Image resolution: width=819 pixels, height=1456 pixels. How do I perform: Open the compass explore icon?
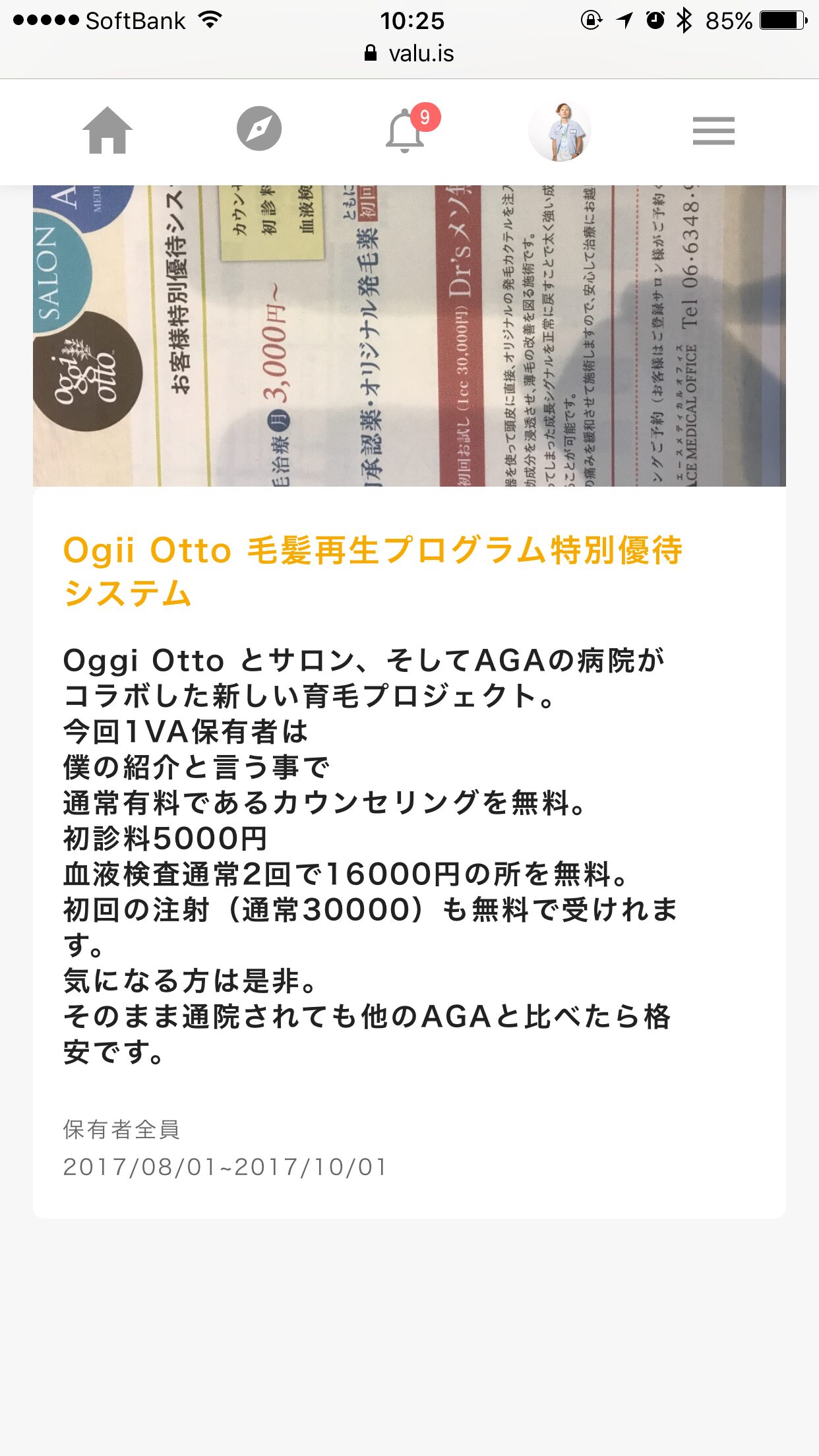pos(259,129)
